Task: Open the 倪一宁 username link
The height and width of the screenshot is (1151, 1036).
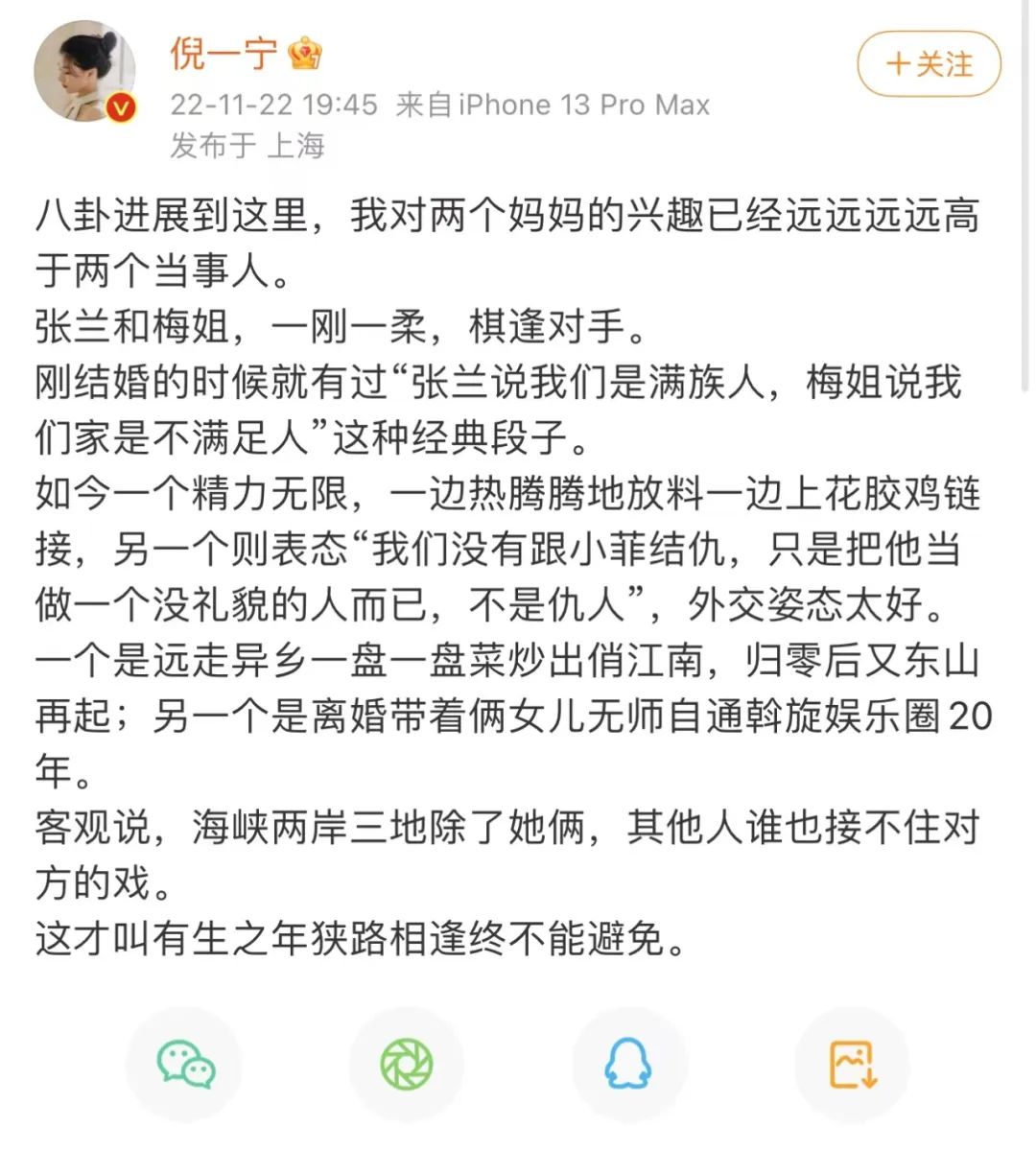Action: tap(224, 53)
